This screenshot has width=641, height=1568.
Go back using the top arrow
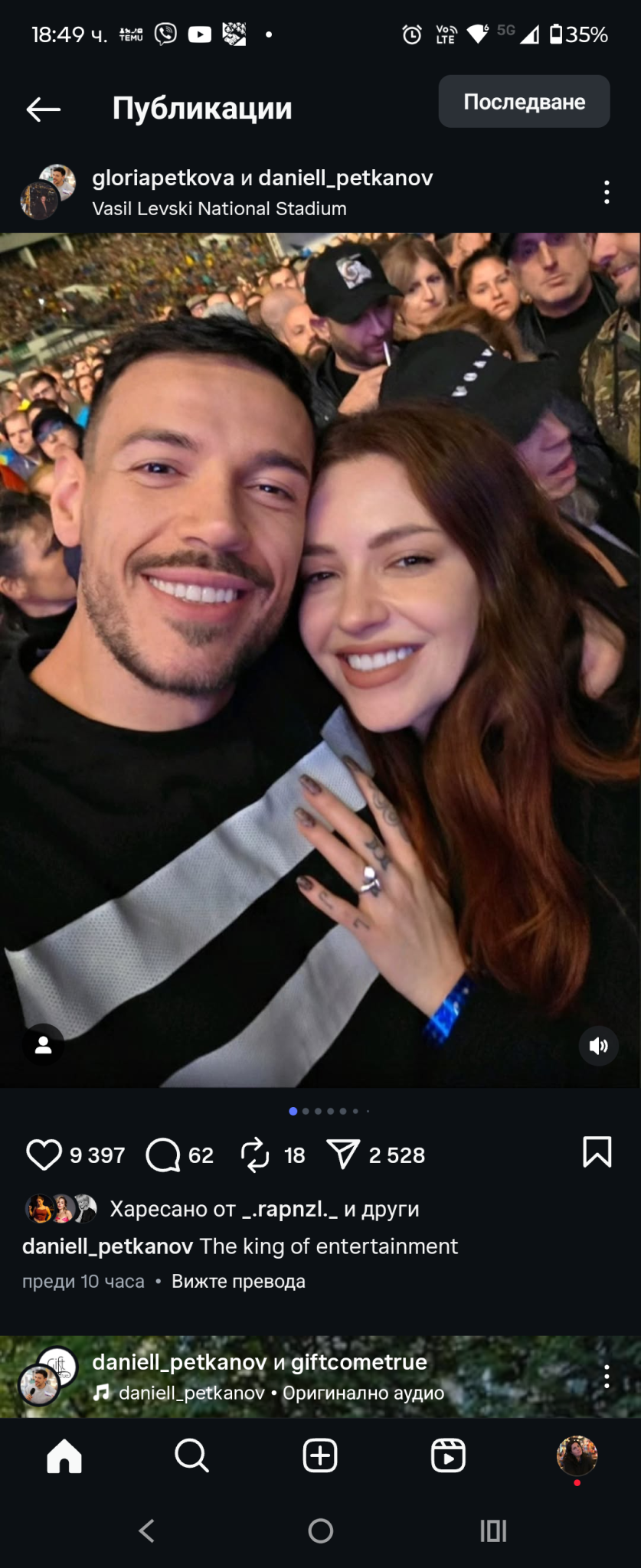pyautogui.click(x=43, y=109)
